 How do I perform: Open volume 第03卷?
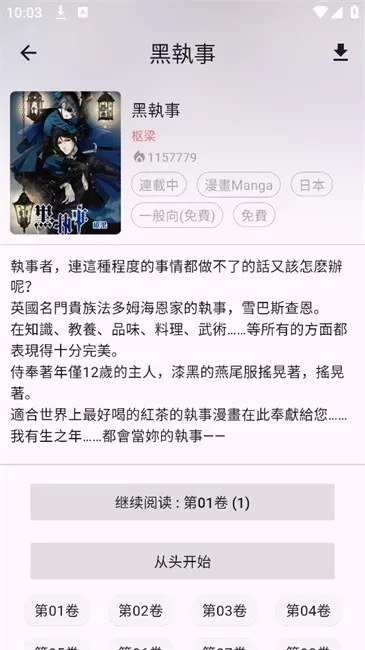coord(224,610)
